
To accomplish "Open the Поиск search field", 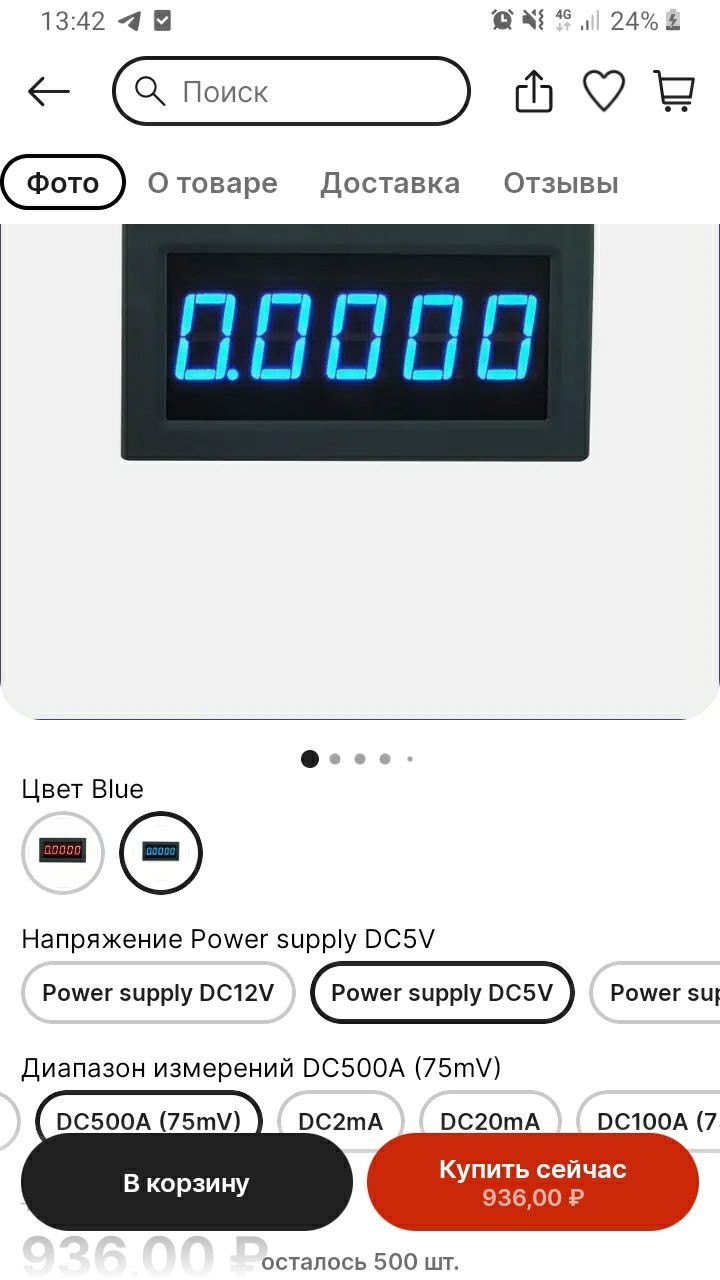I will click(x=291, y=92).
